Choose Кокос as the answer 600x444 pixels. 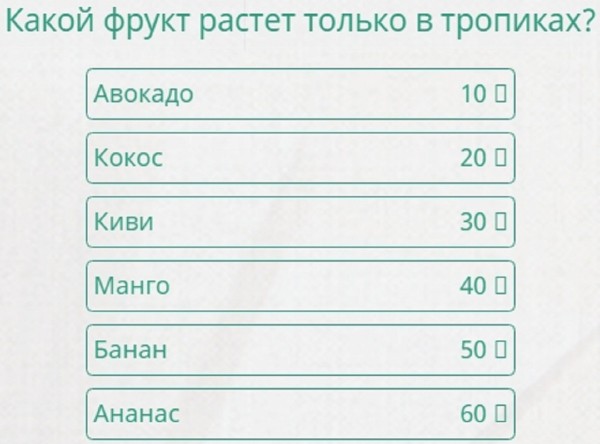[300, 158]
